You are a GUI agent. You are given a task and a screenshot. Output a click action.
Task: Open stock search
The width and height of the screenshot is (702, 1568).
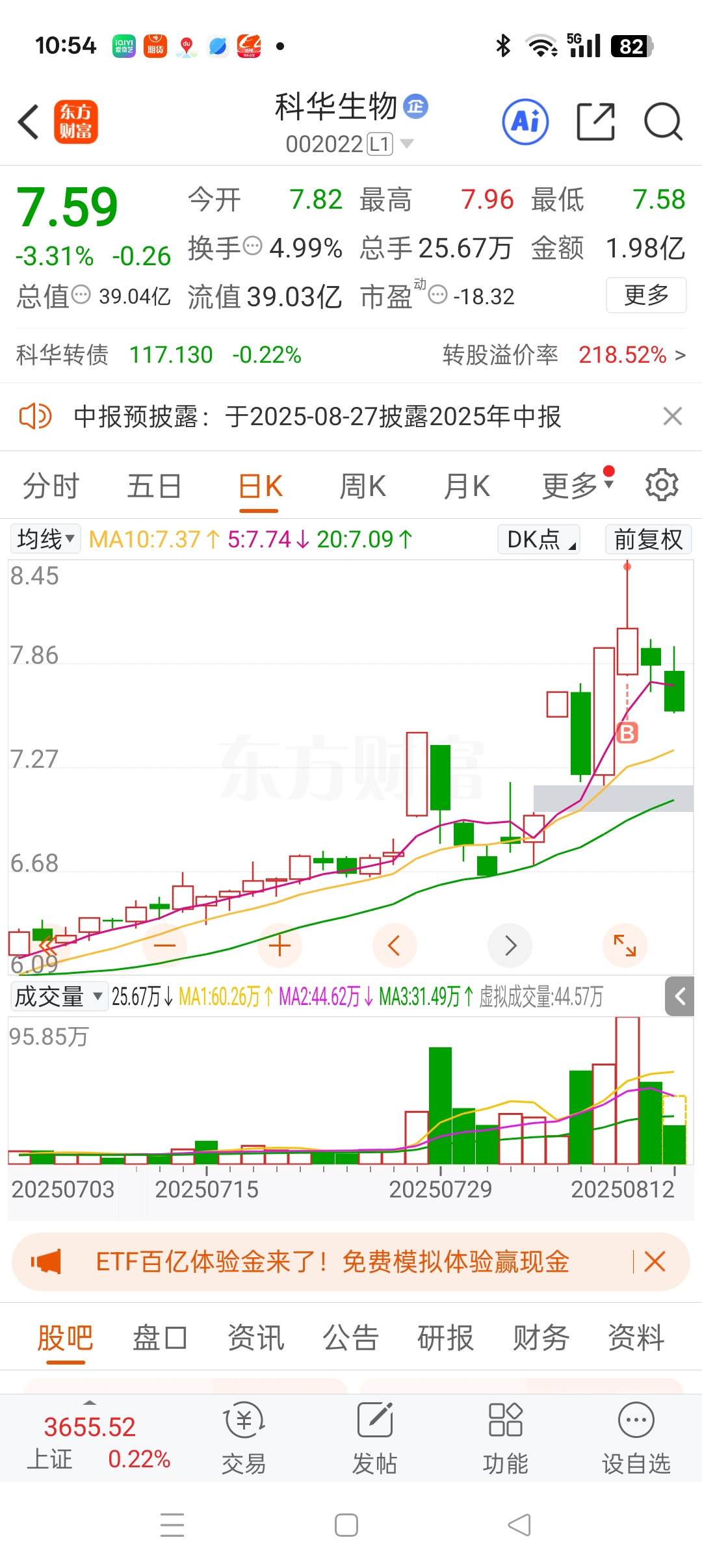coord(662,122)
